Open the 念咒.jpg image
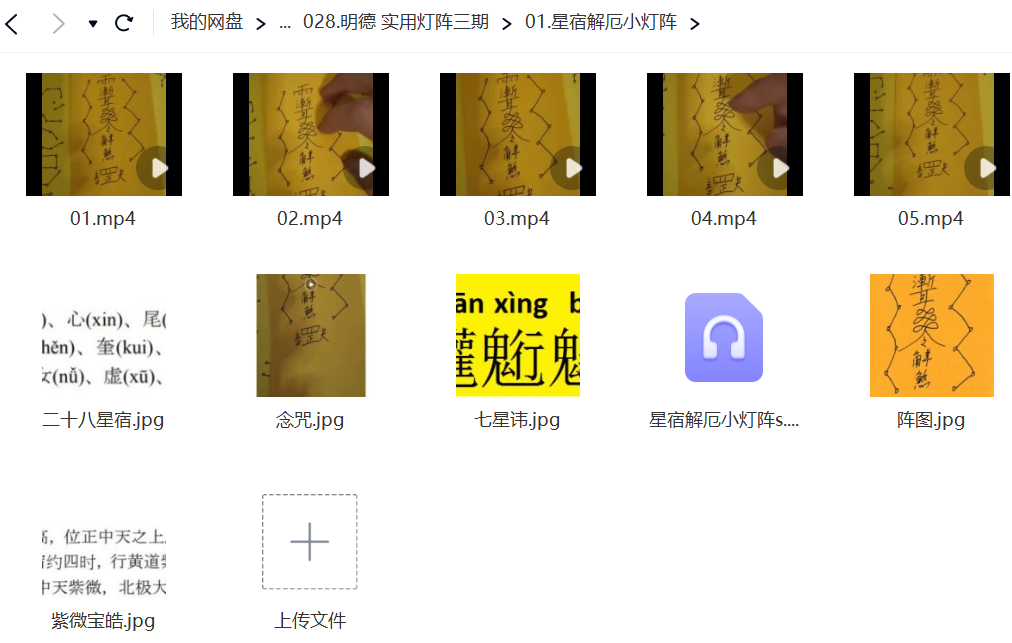Viewport: 1012px width, 643px height. 310,336
